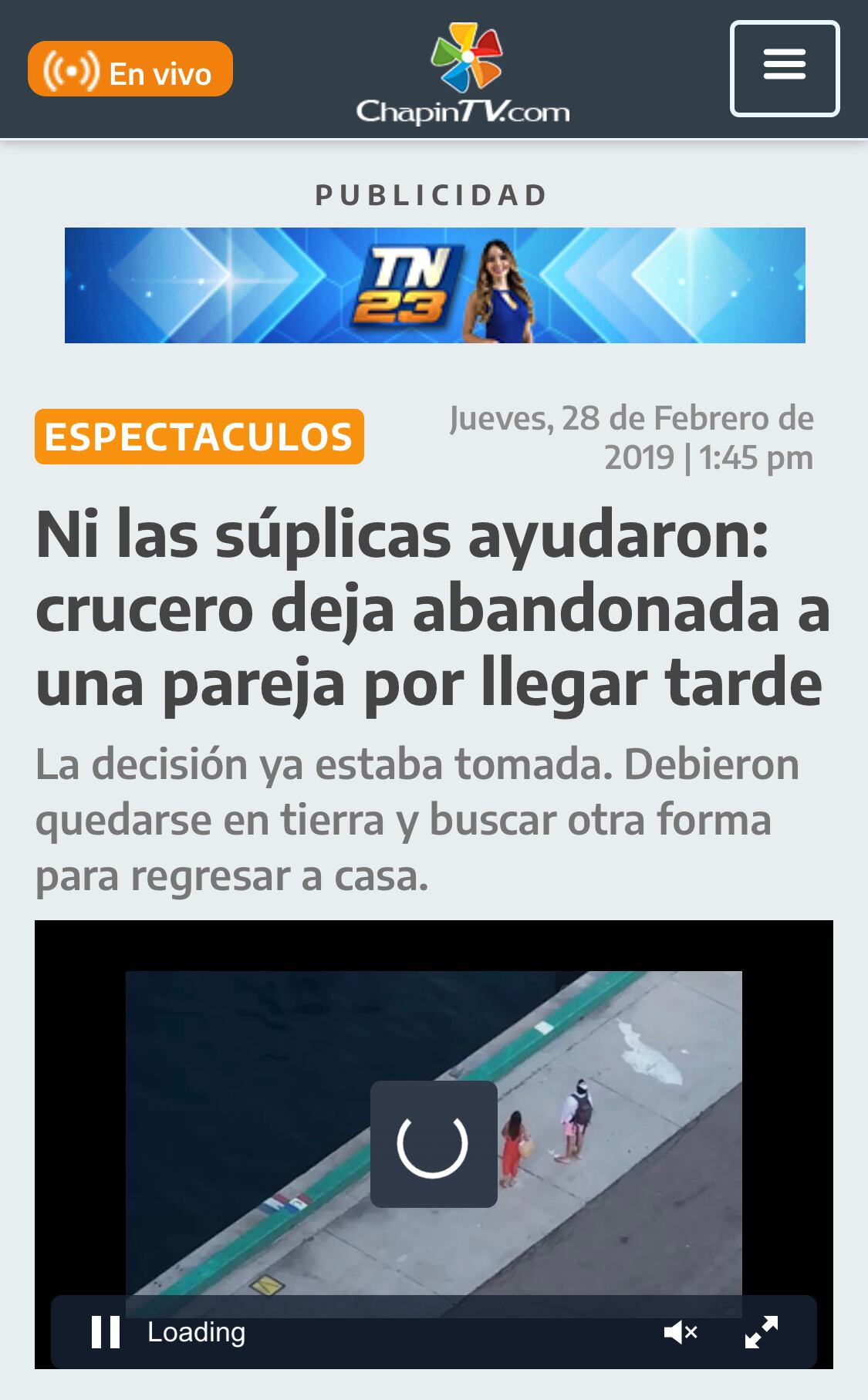Unmute the video audio

pyautogui.click(x=680, y=1332)
